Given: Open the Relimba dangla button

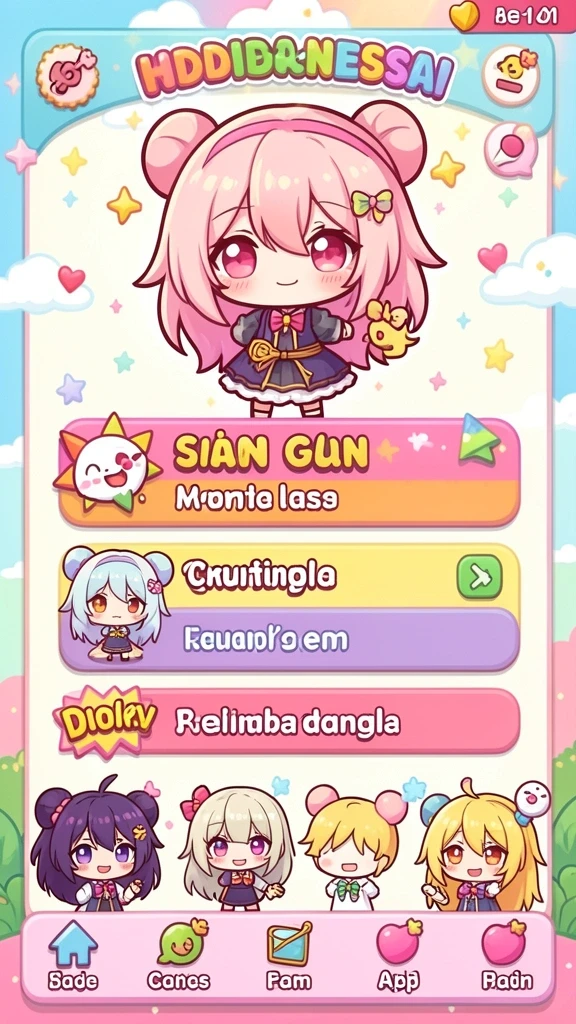Looking at the screenshot, I should tap(289, 722).
